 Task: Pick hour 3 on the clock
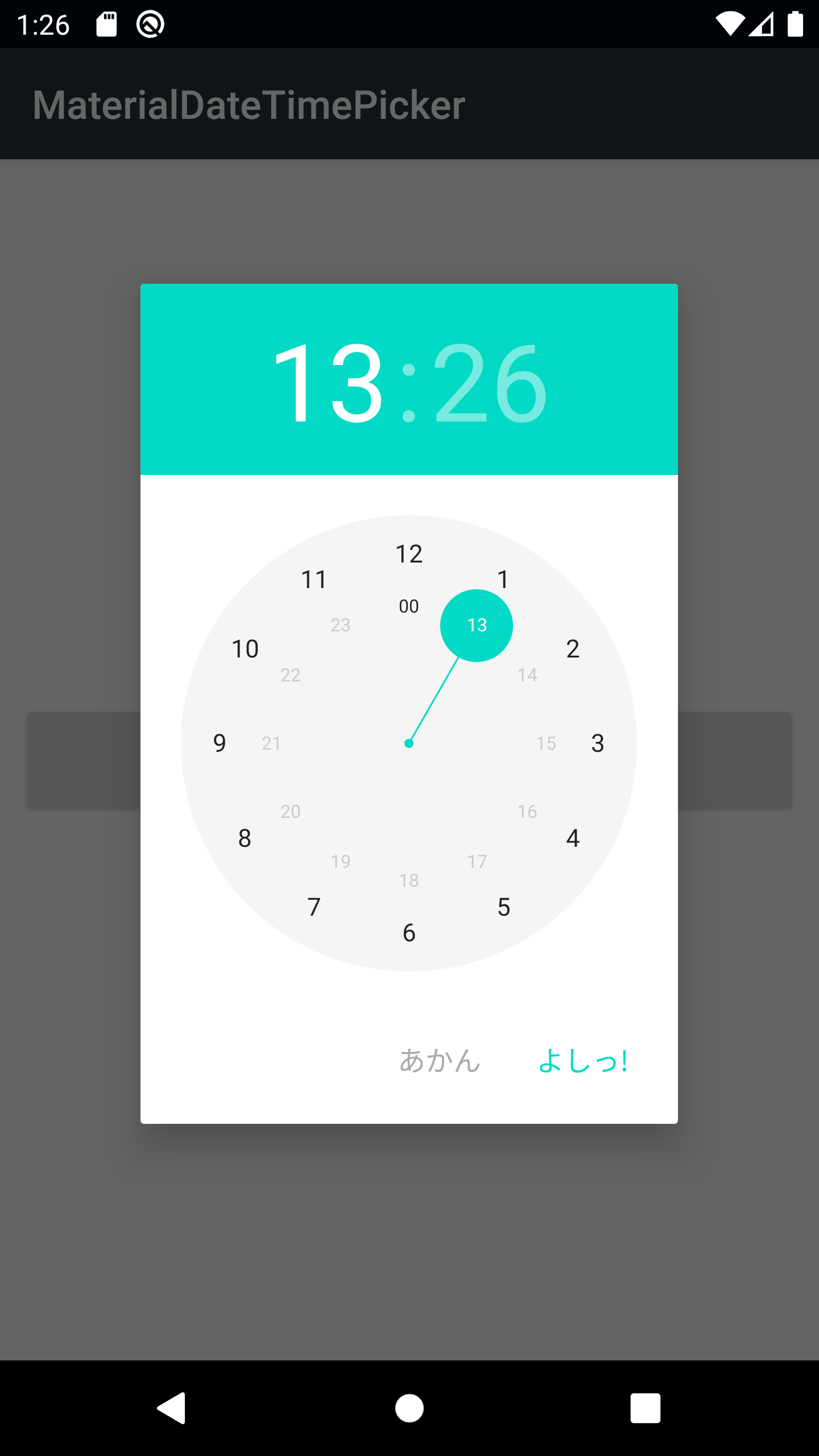[597, 743]
